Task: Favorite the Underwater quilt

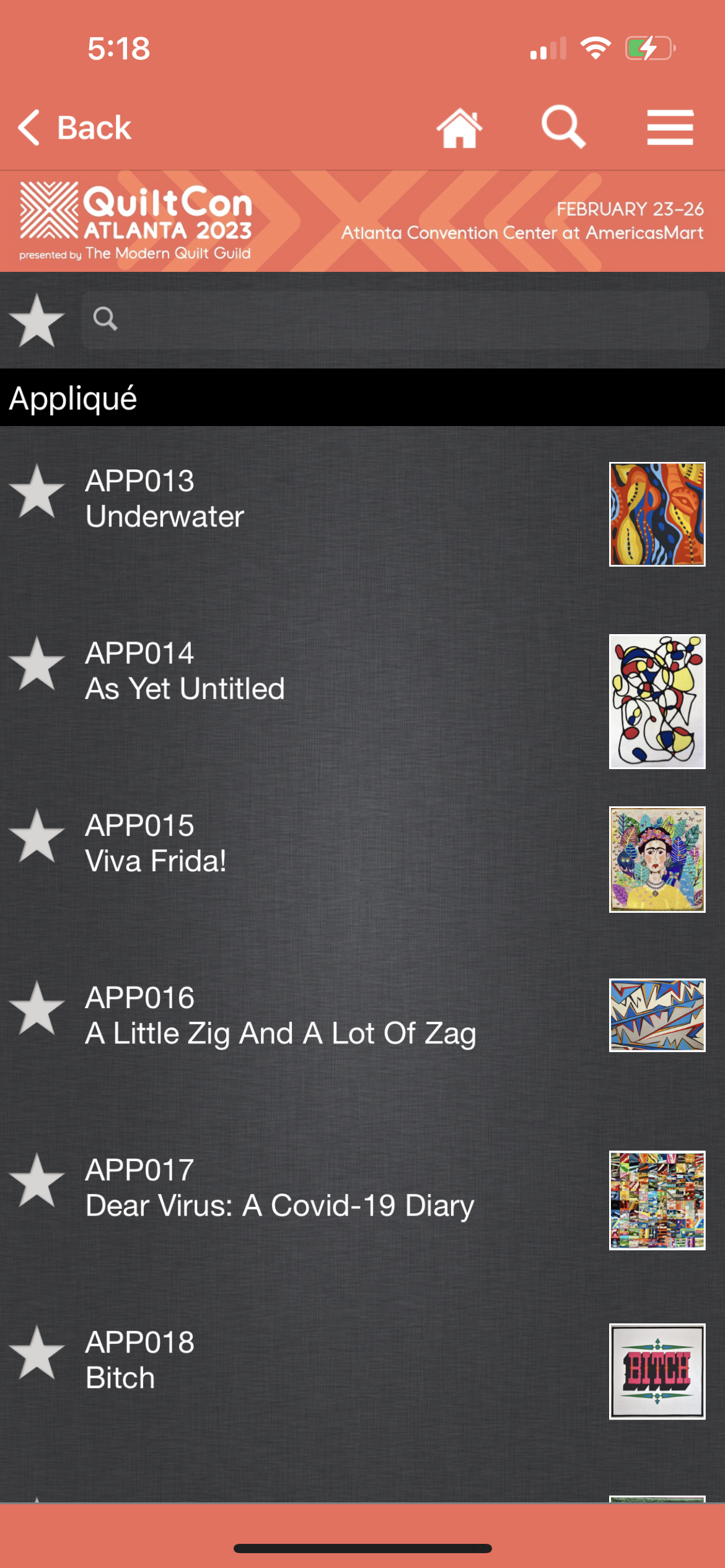Action: coord(37,492)
